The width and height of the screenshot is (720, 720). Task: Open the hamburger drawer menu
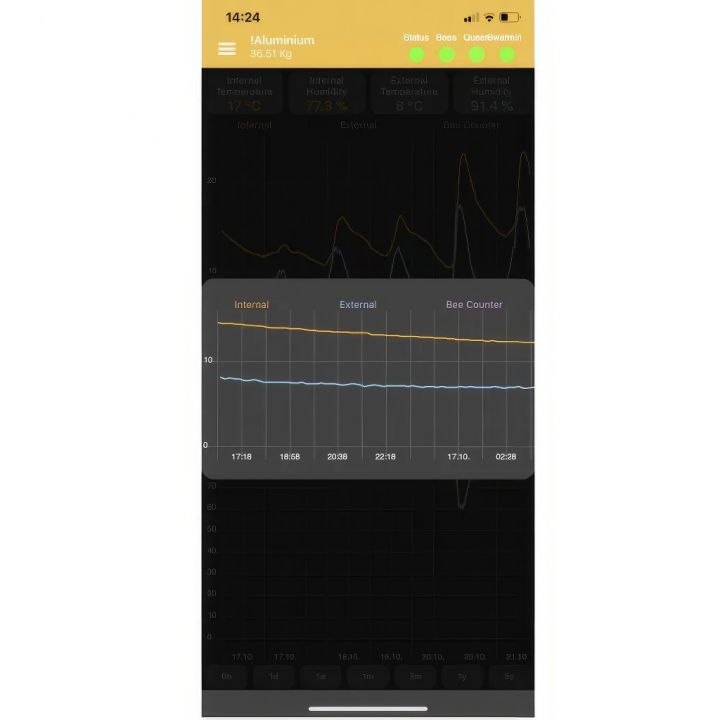click(227, 49)
